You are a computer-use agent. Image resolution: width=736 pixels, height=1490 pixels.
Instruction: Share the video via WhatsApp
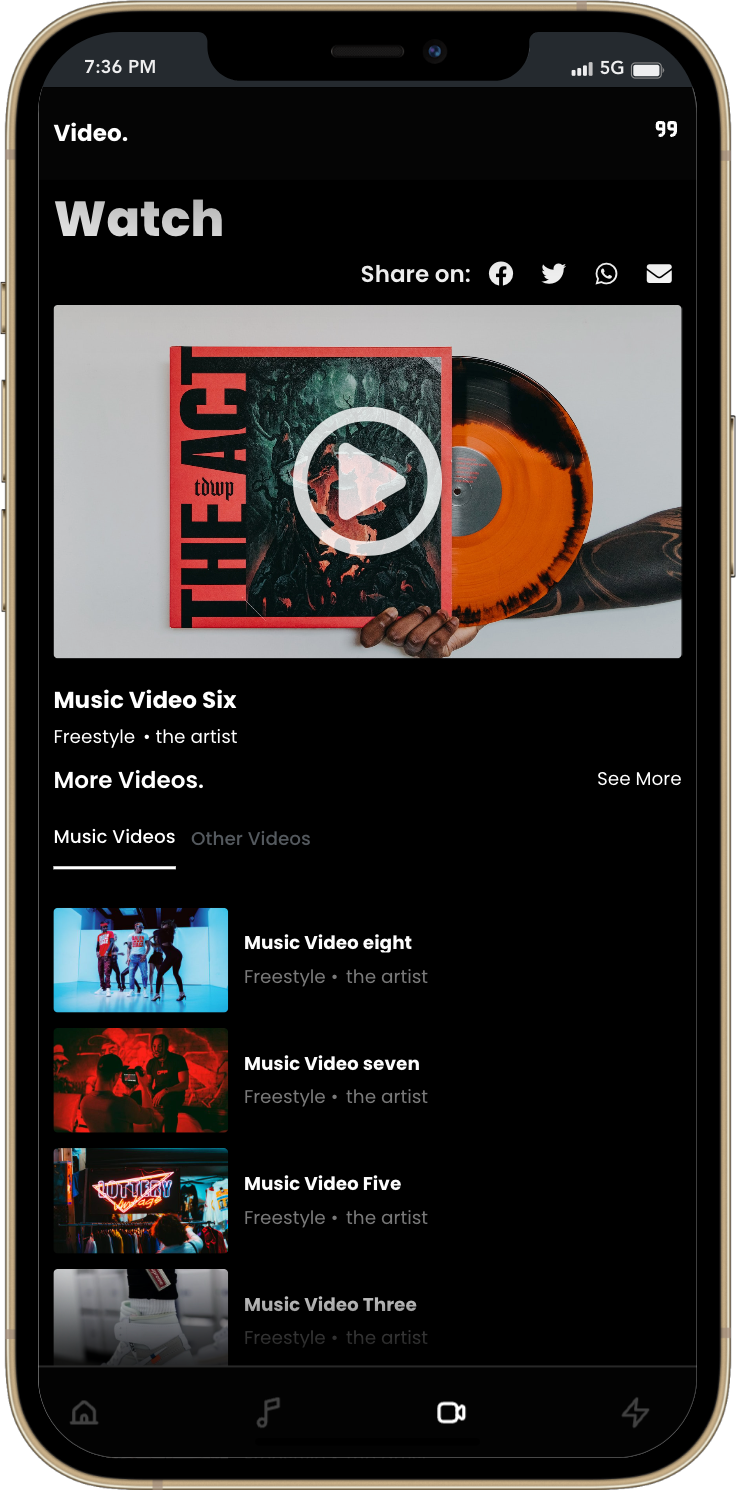(606, 274)
